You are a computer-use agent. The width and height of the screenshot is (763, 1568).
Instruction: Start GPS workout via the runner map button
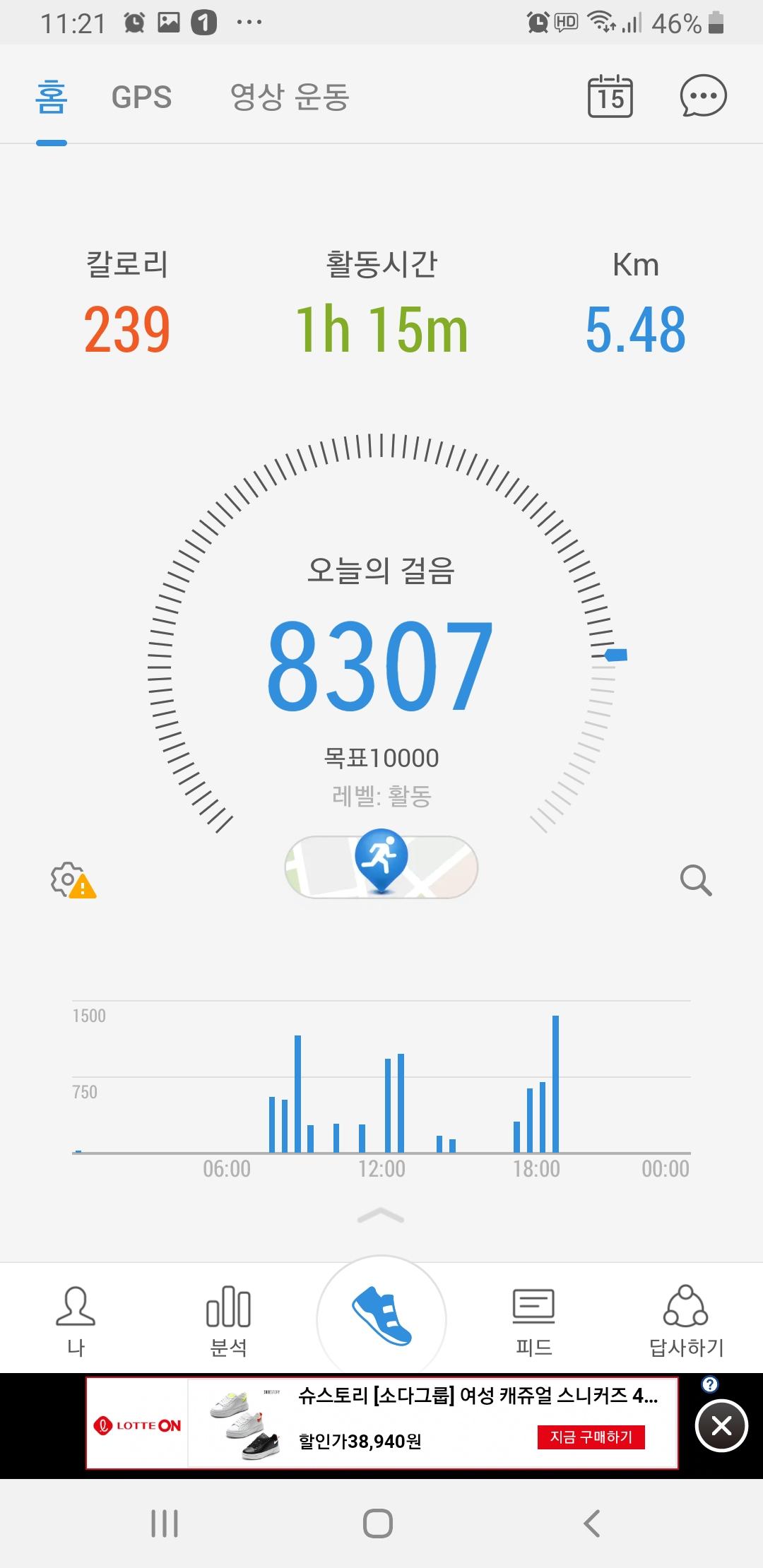(x=381, y=866)
